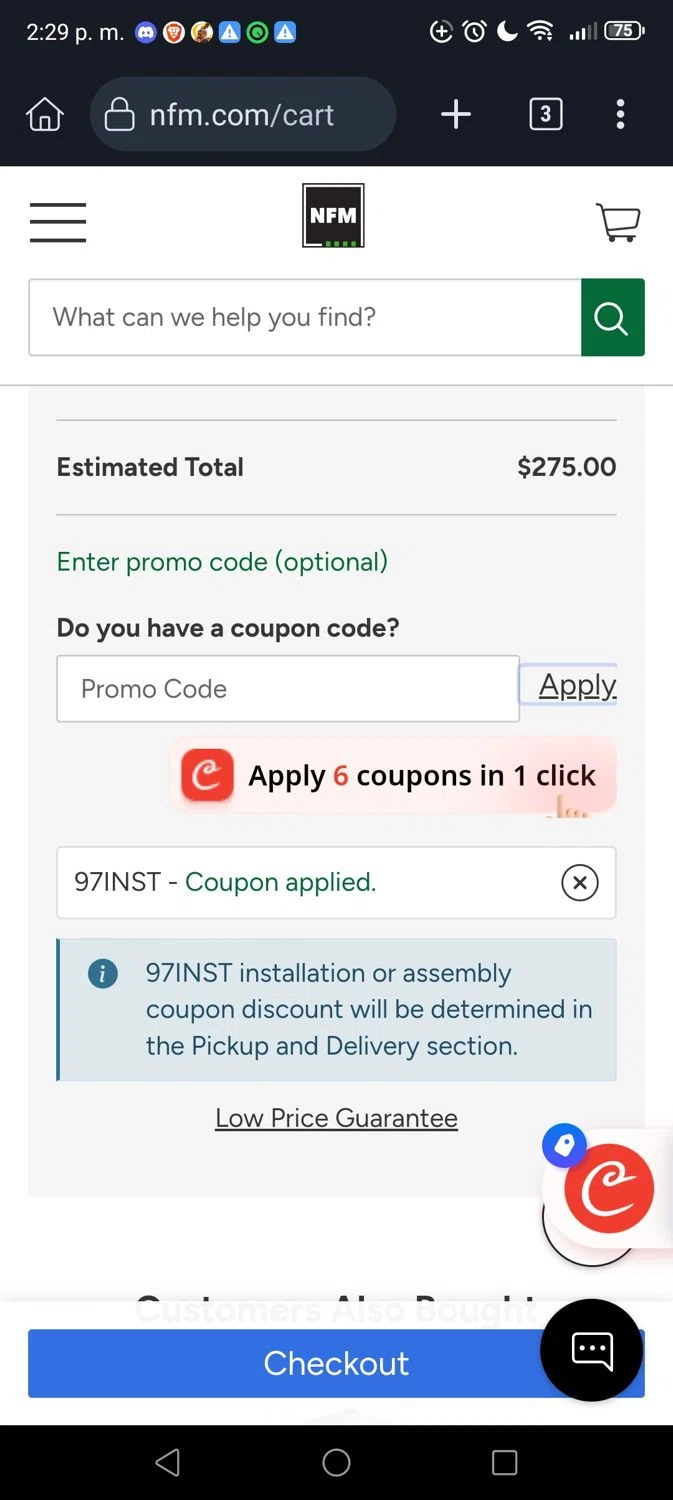Open the hamburger navigation menu
673x1500 pixels.
pos(58,222)
